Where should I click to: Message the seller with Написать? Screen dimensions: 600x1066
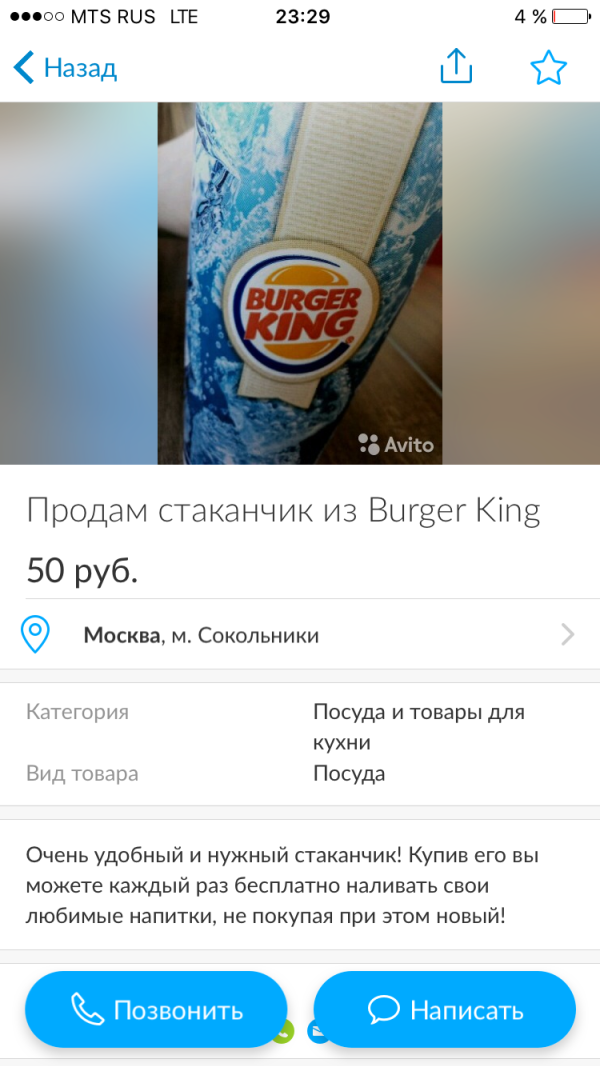pyautogui.click(x=445, y=1010)
